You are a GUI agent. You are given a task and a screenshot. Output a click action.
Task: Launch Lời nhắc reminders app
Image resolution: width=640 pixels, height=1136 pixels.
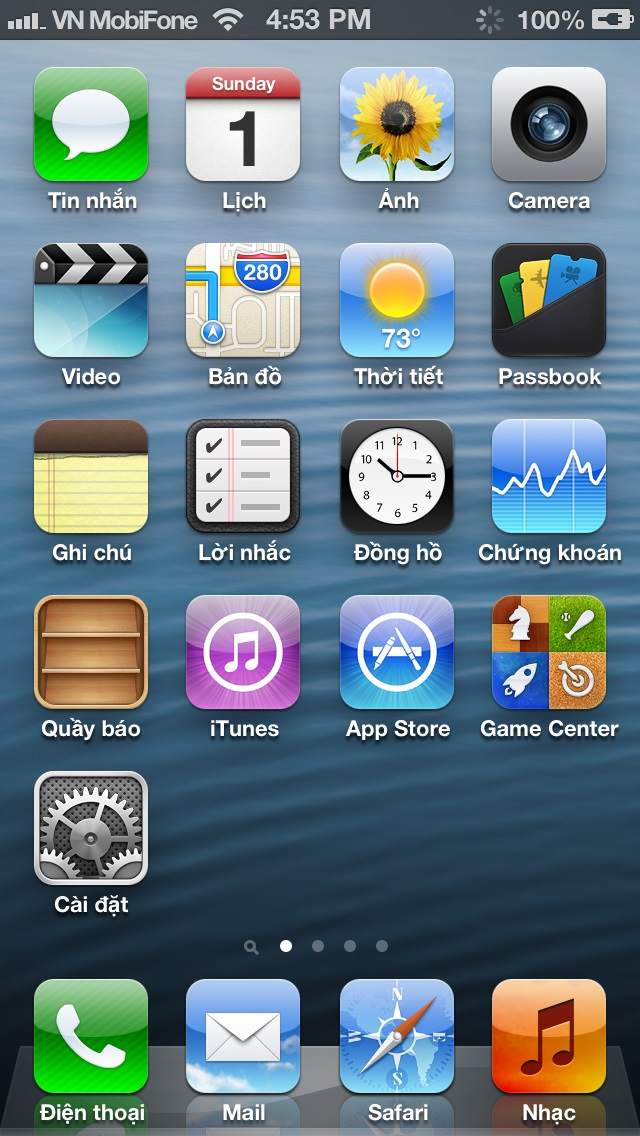tap(243, 476)
